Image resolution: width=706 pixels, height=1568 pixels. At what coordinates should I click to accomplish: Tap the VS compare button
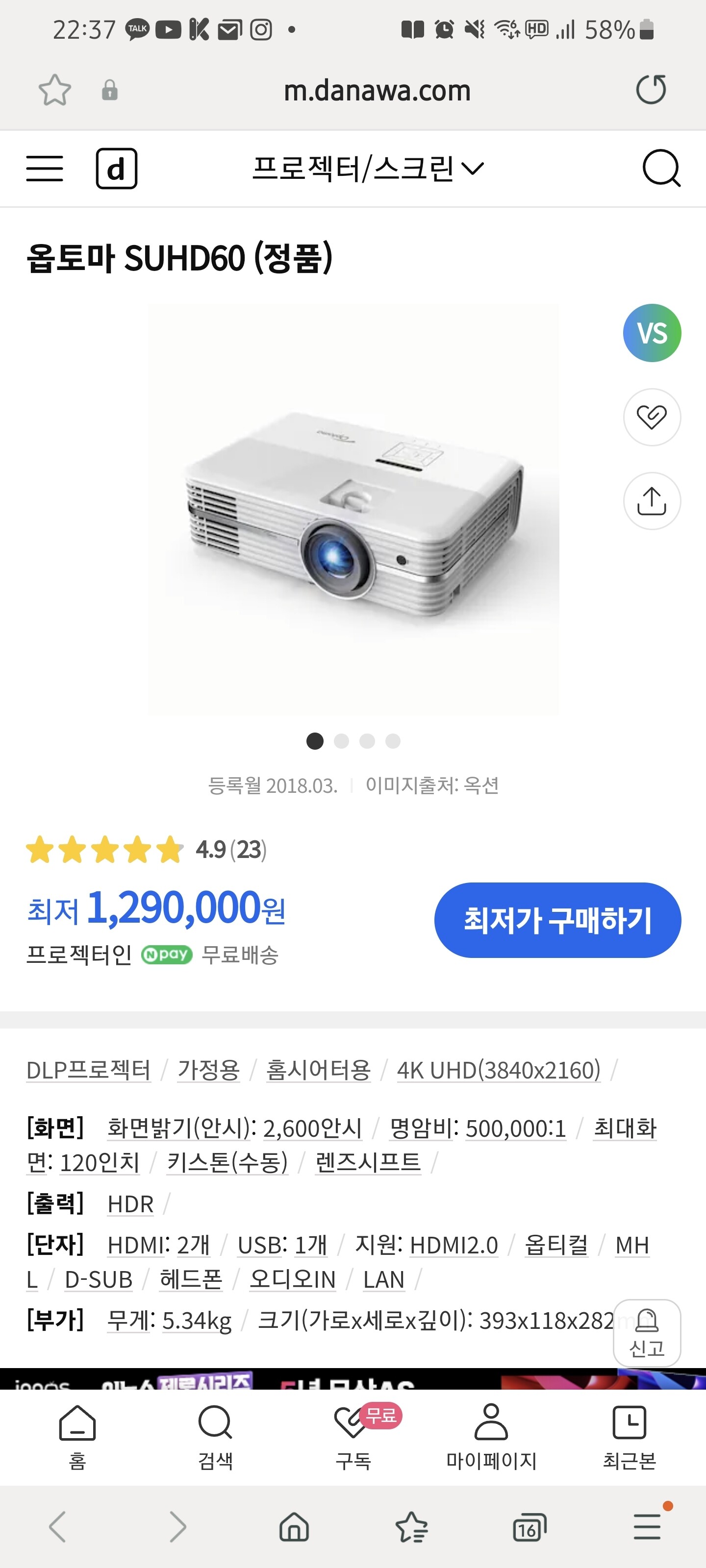pyautogui.click(x=651, y=333)
